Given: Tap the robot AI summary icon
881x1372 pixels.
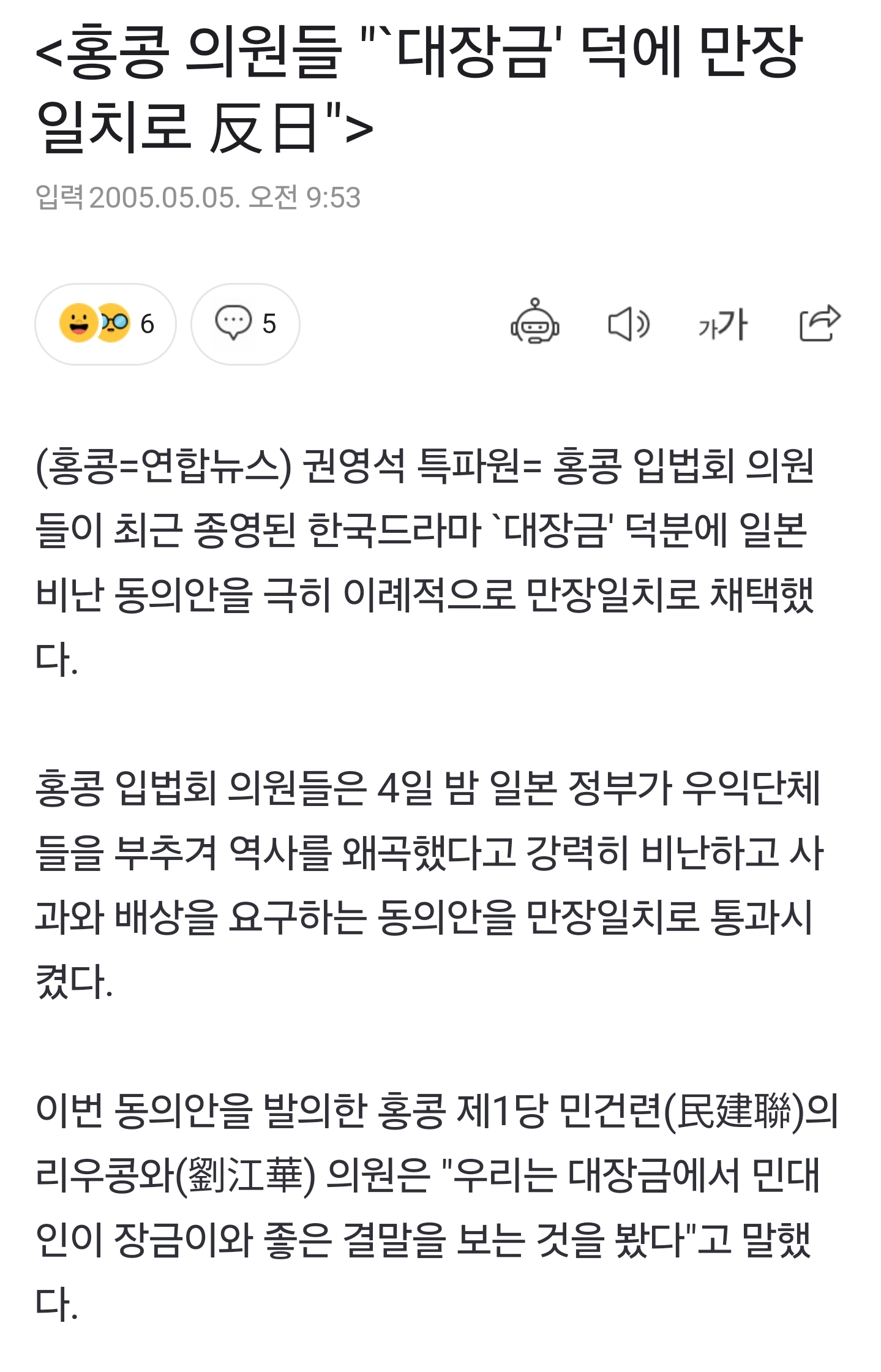Looking at the screenshot, I should (535, 323).
